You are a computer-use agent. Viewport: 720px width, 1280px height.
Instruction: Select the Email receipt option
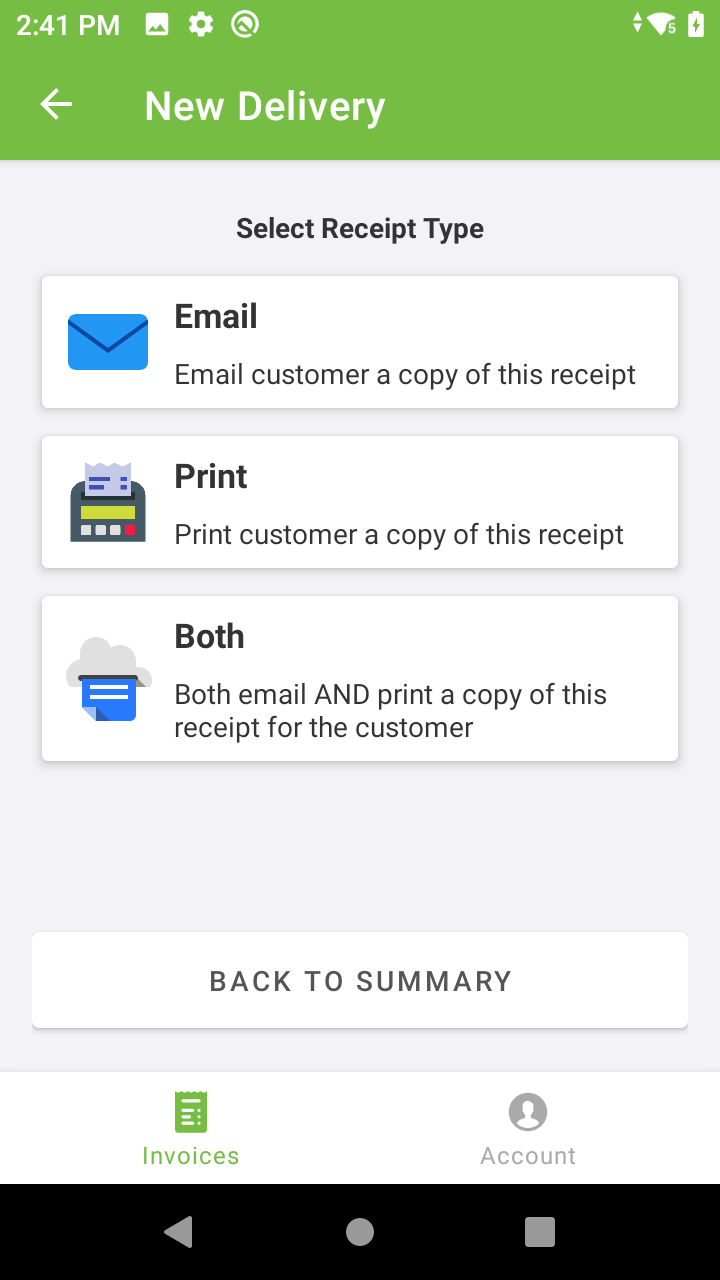coord(360,342)
